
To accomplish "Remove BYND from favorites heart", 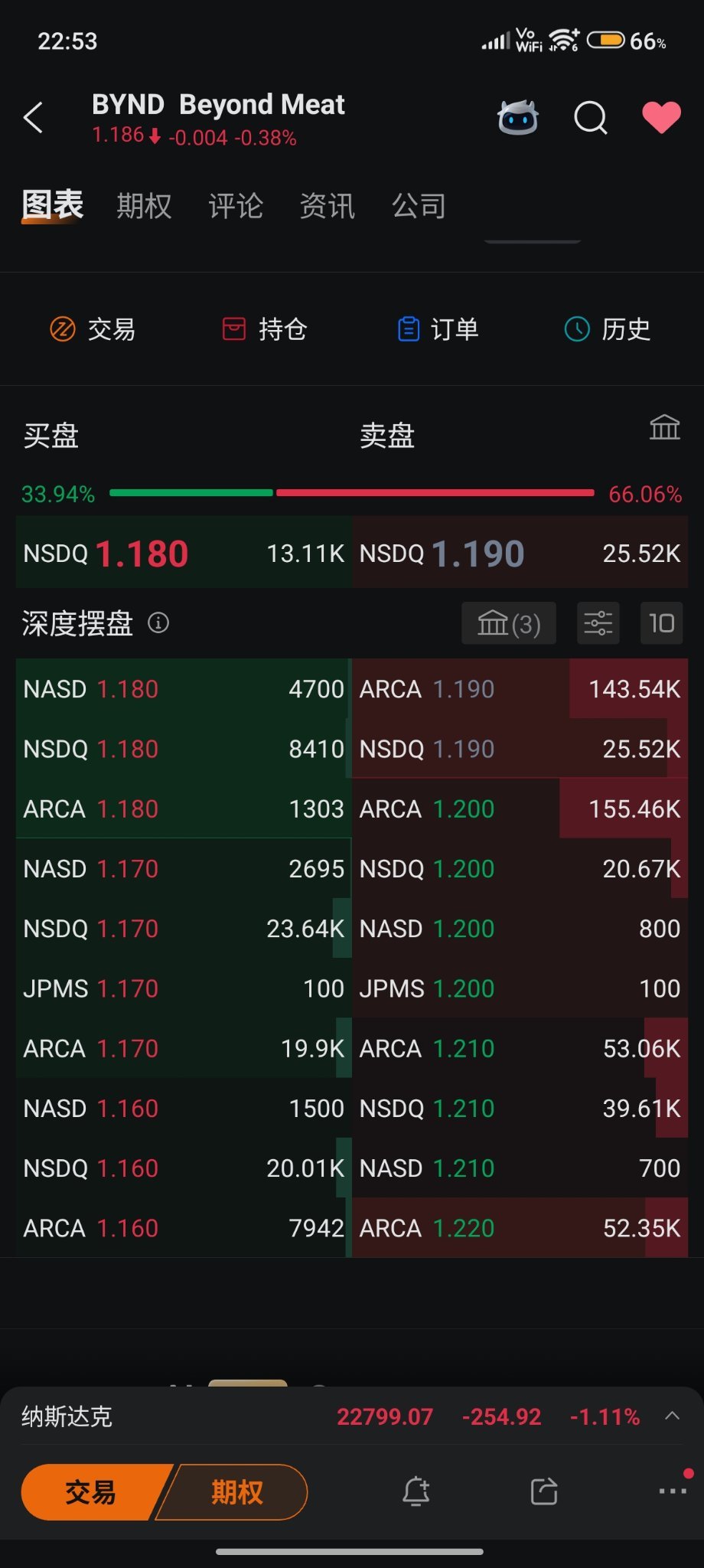I will pyautogui.click(x=661, y=118).
